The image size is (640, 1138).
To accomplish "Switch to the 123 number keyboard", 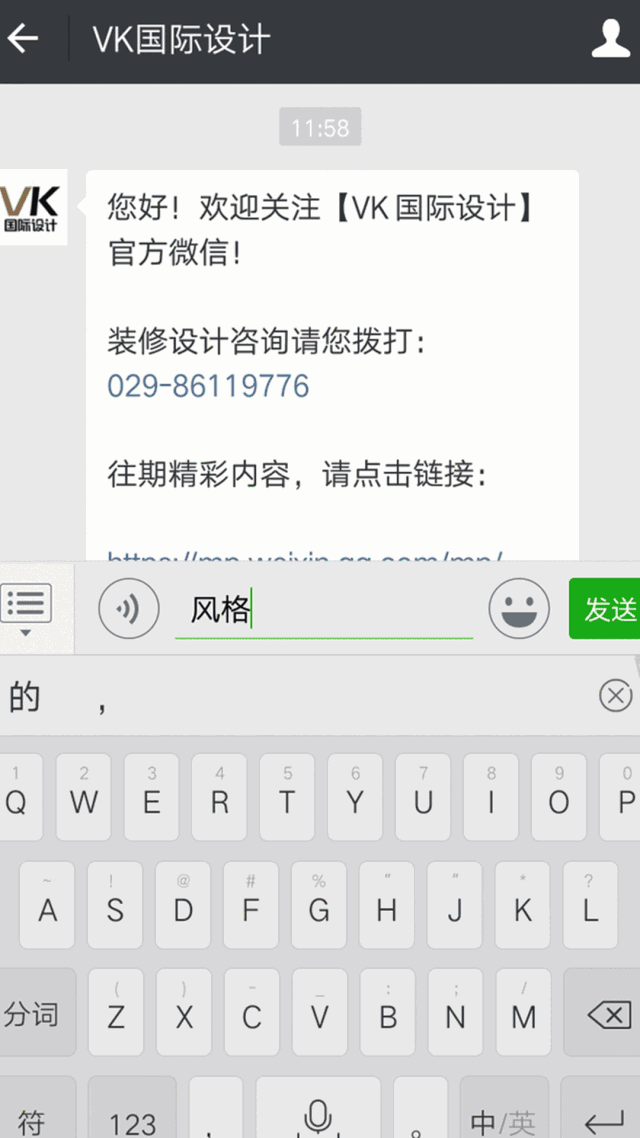I will click(x=134, y=1110).
